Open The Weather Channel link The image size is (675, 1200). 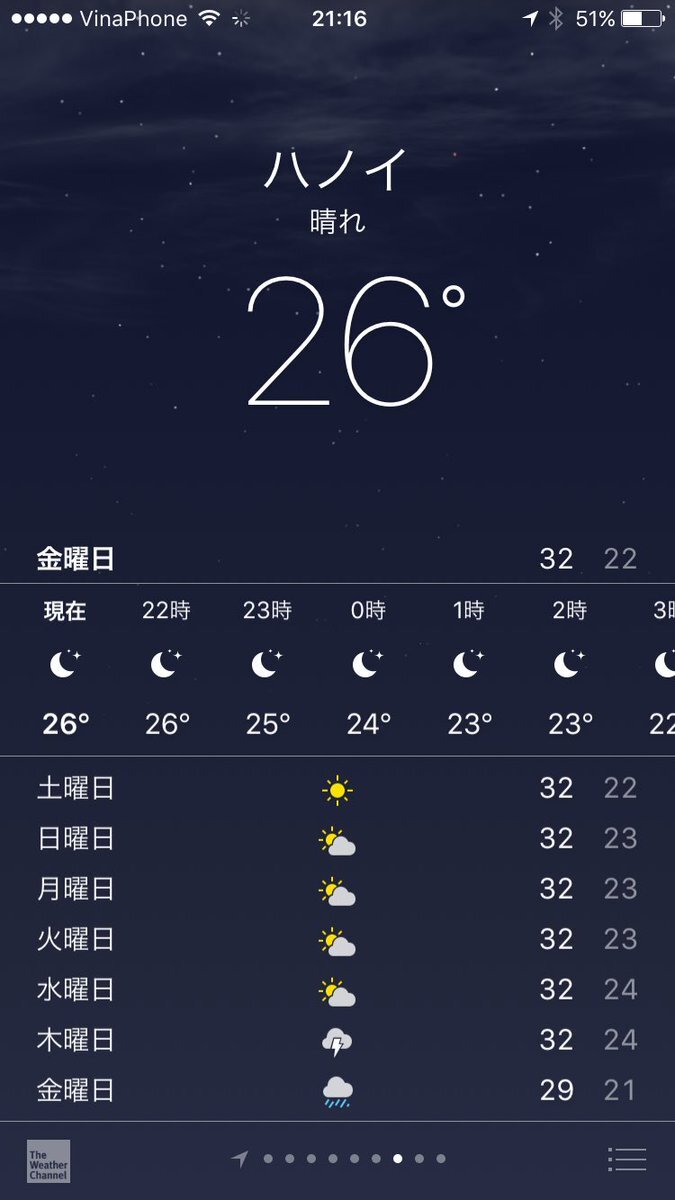tap(48, 1161)
